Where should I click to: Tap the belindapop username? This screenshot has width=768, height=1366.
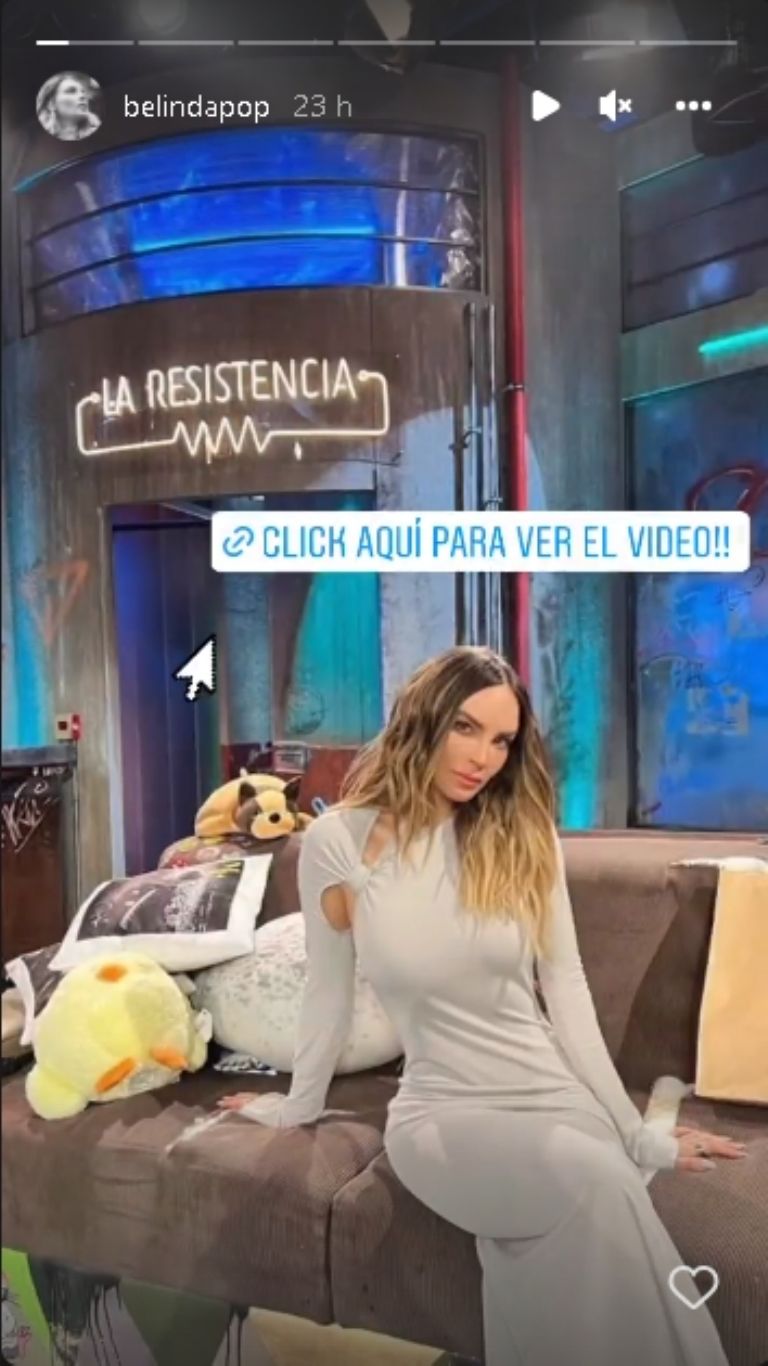[x=197, y=107]
